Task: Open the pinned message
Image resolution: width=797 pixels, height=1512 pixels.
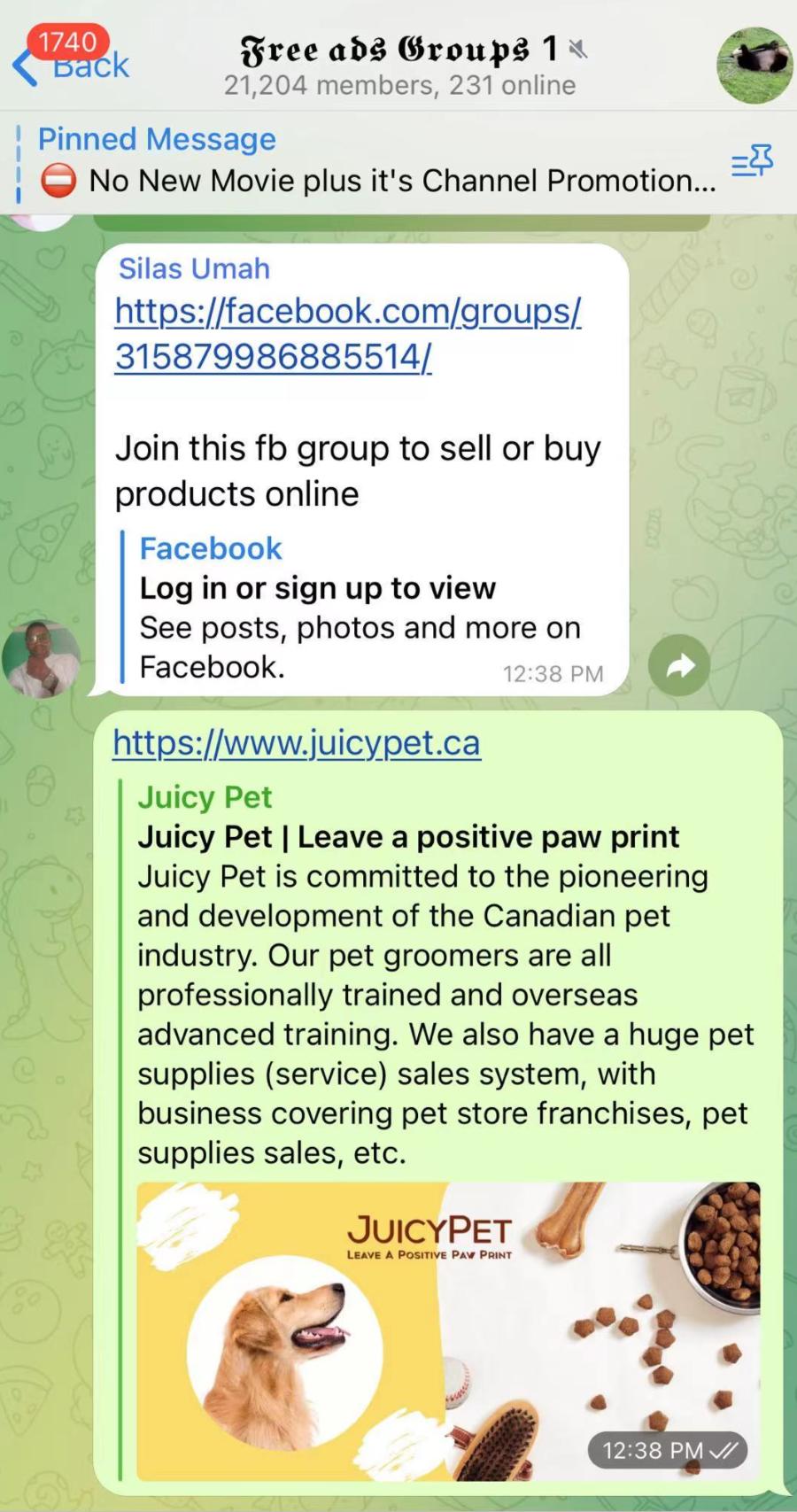Action: click(372, 161)
